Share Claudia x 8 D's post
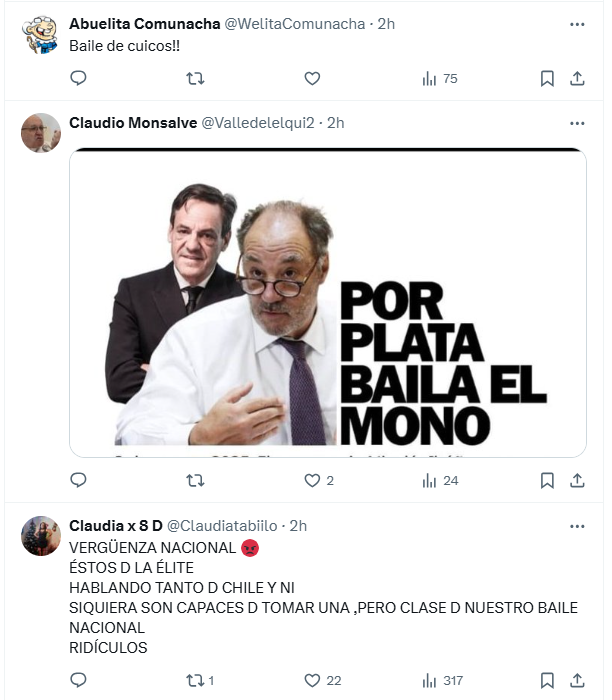Screen dimensions: 612x700 (577, 680)
